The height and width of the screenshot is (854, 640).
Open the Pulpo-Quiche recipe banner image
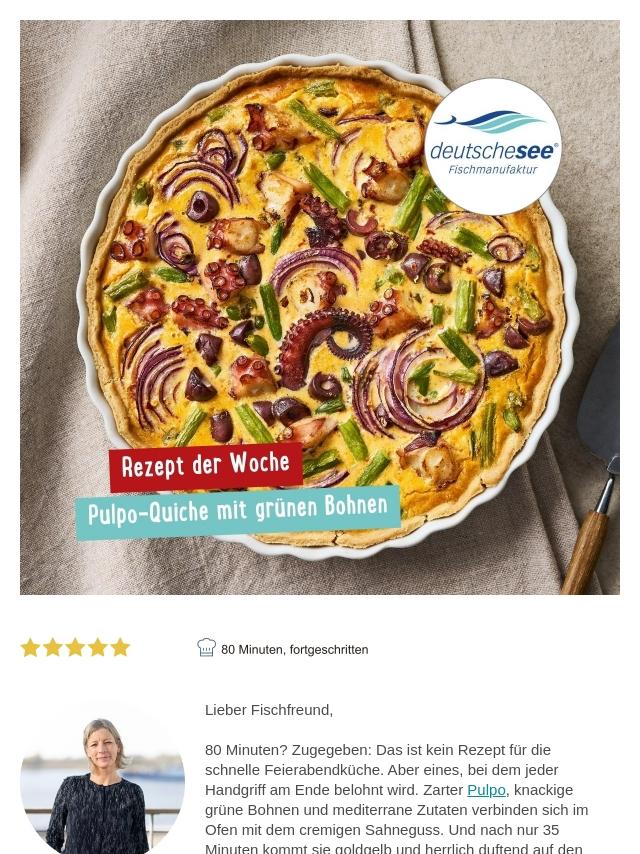(x=320, y=307)
